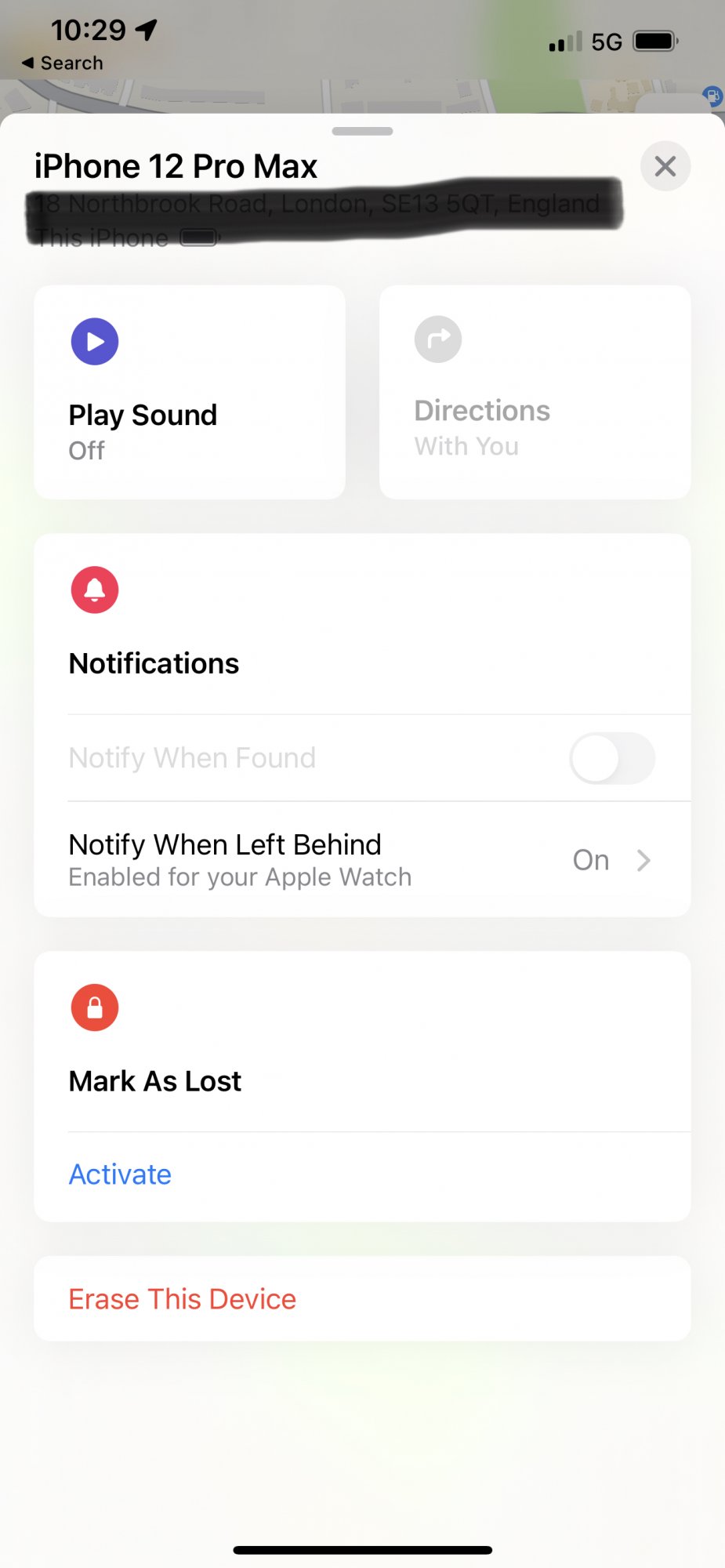Activate Mark As Lost
Viewport: 725px width, 1568px height.
click(120, 1174)
